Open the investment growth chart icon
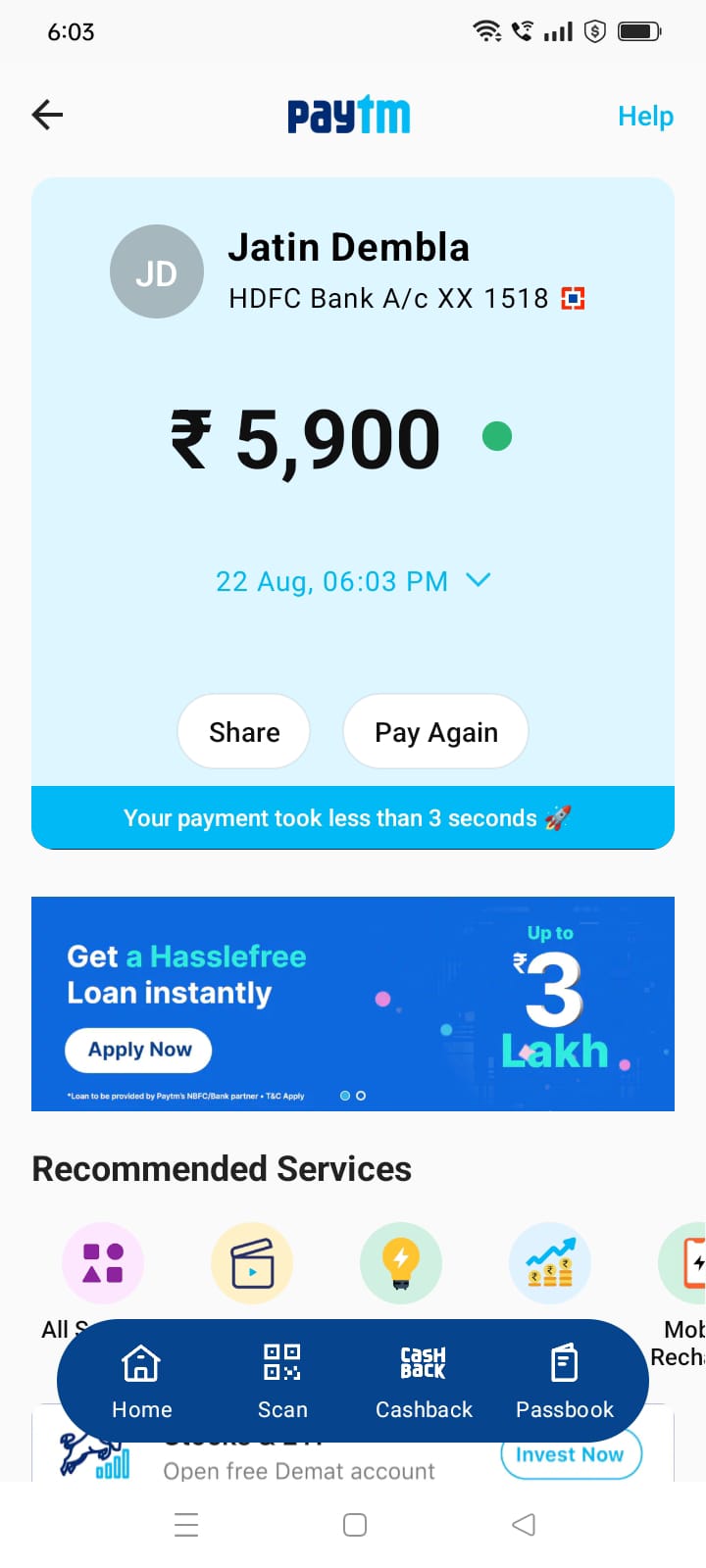Viewport: 706px width, 1568px height. coord(550,1263)
